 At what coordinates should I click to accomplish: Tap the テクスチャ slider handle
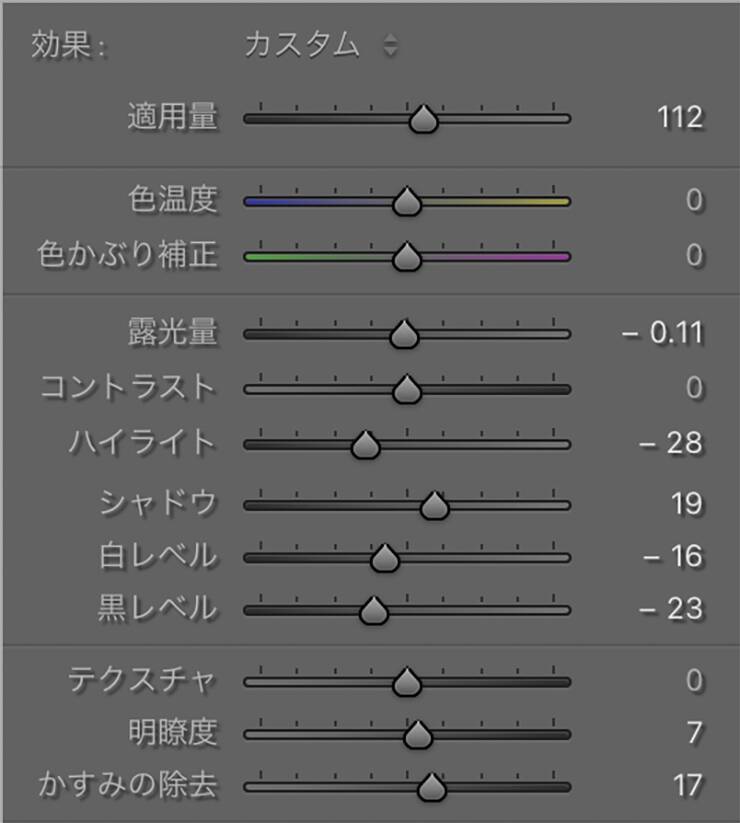[x=407, y=682]
